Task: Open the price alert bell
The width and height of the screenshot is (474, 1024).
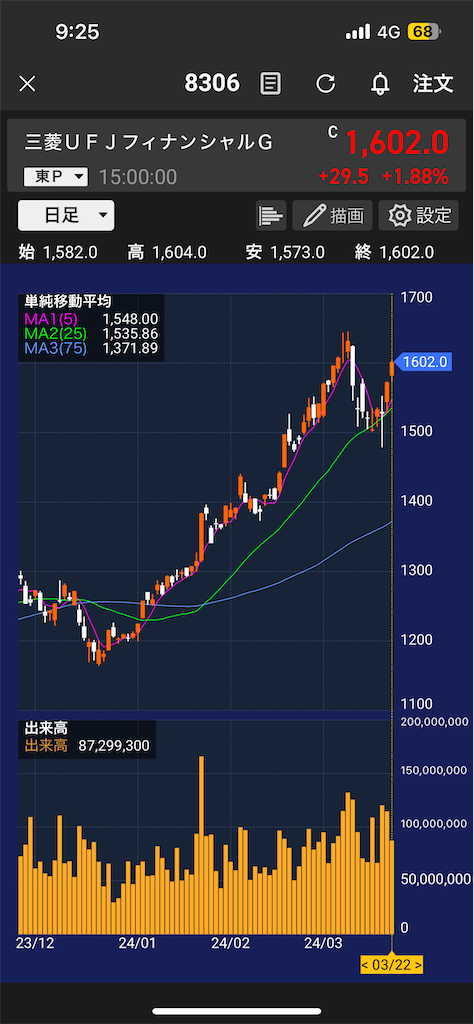Action: click(380, 84)
